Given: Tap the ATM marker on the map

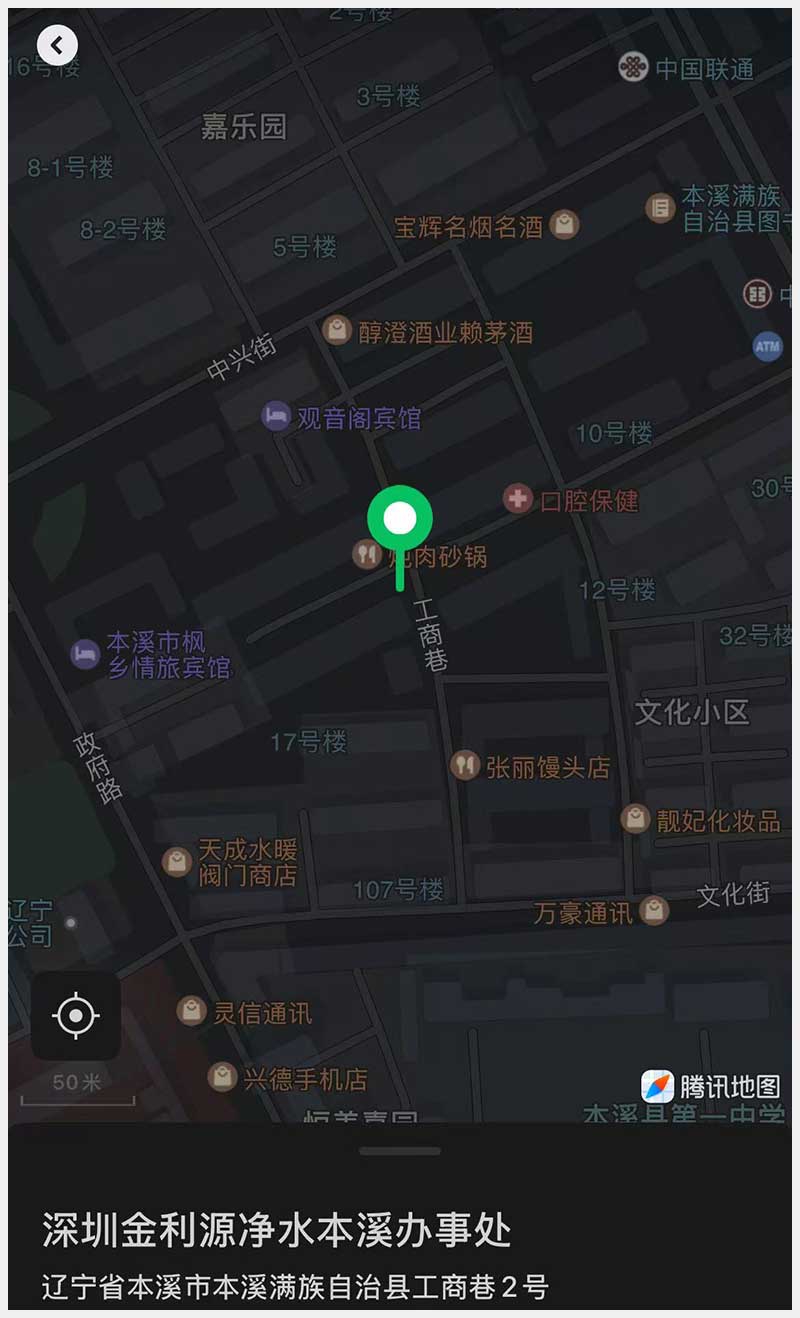Looking at the screenshot, I should tap(767, 347).
